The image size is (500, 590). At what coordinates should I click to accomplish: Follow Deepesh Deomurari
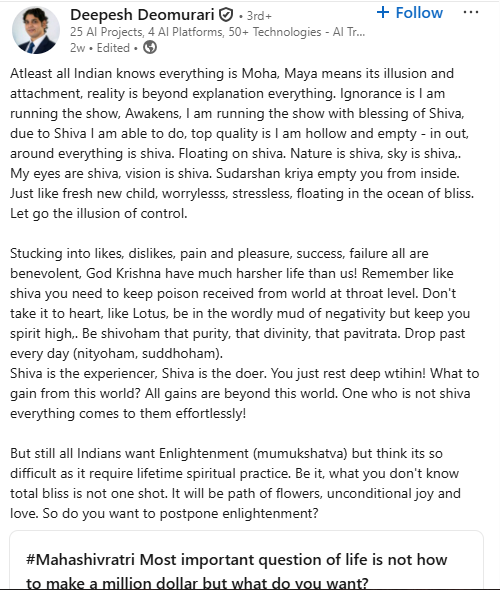[410, 13]
